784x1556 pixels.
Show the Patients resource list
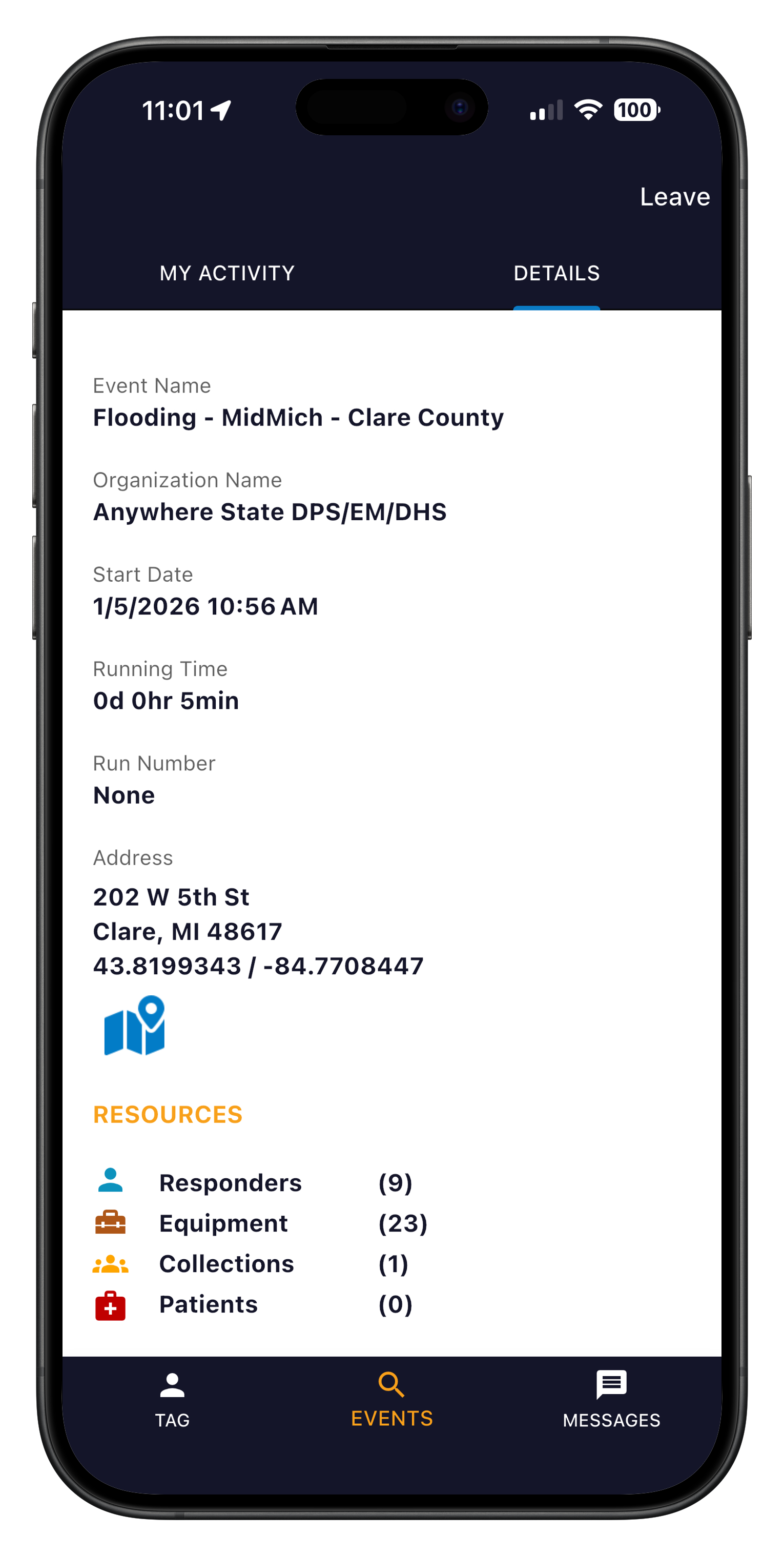(208, 1304)
